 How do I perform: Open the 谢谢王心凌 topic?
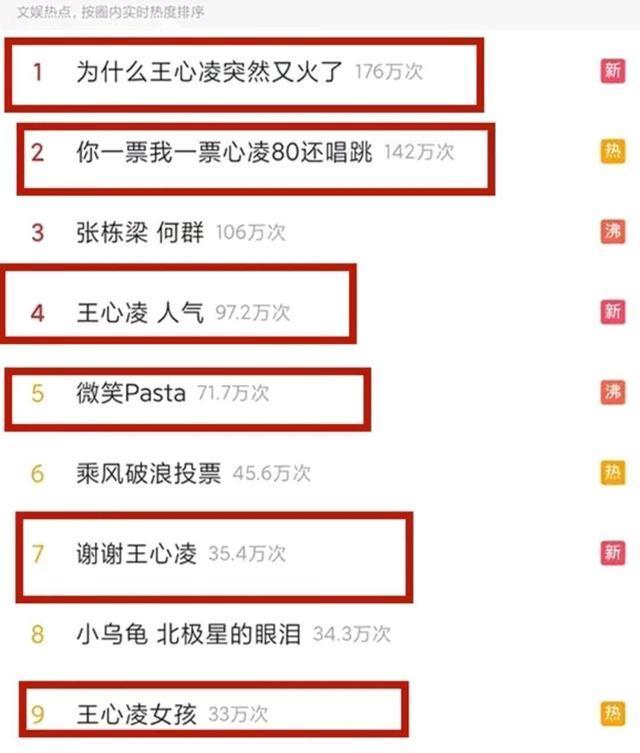pos(137,552)
